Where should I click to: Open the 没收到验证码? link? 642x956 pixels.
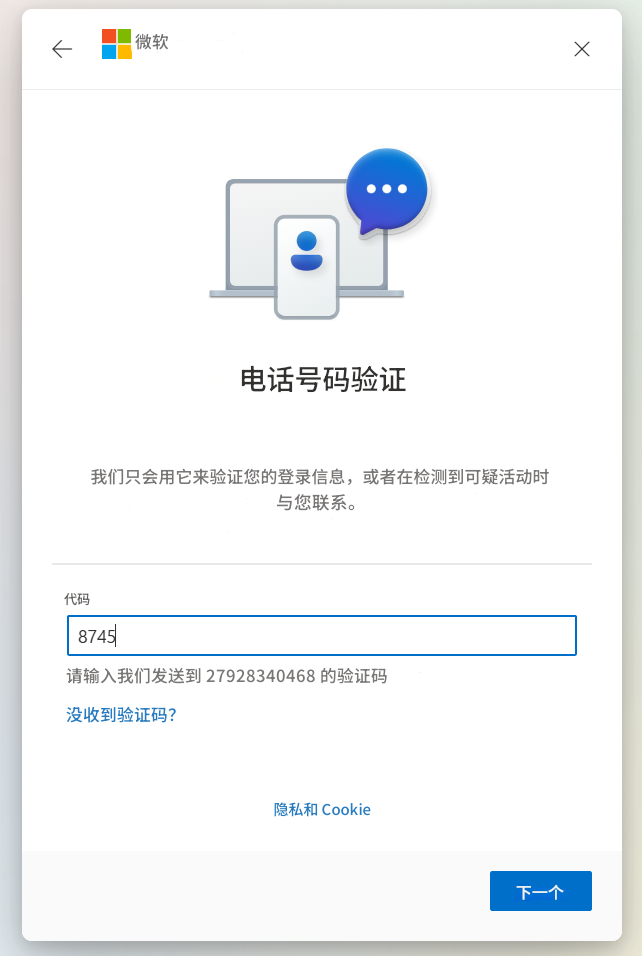click(121, 715)
